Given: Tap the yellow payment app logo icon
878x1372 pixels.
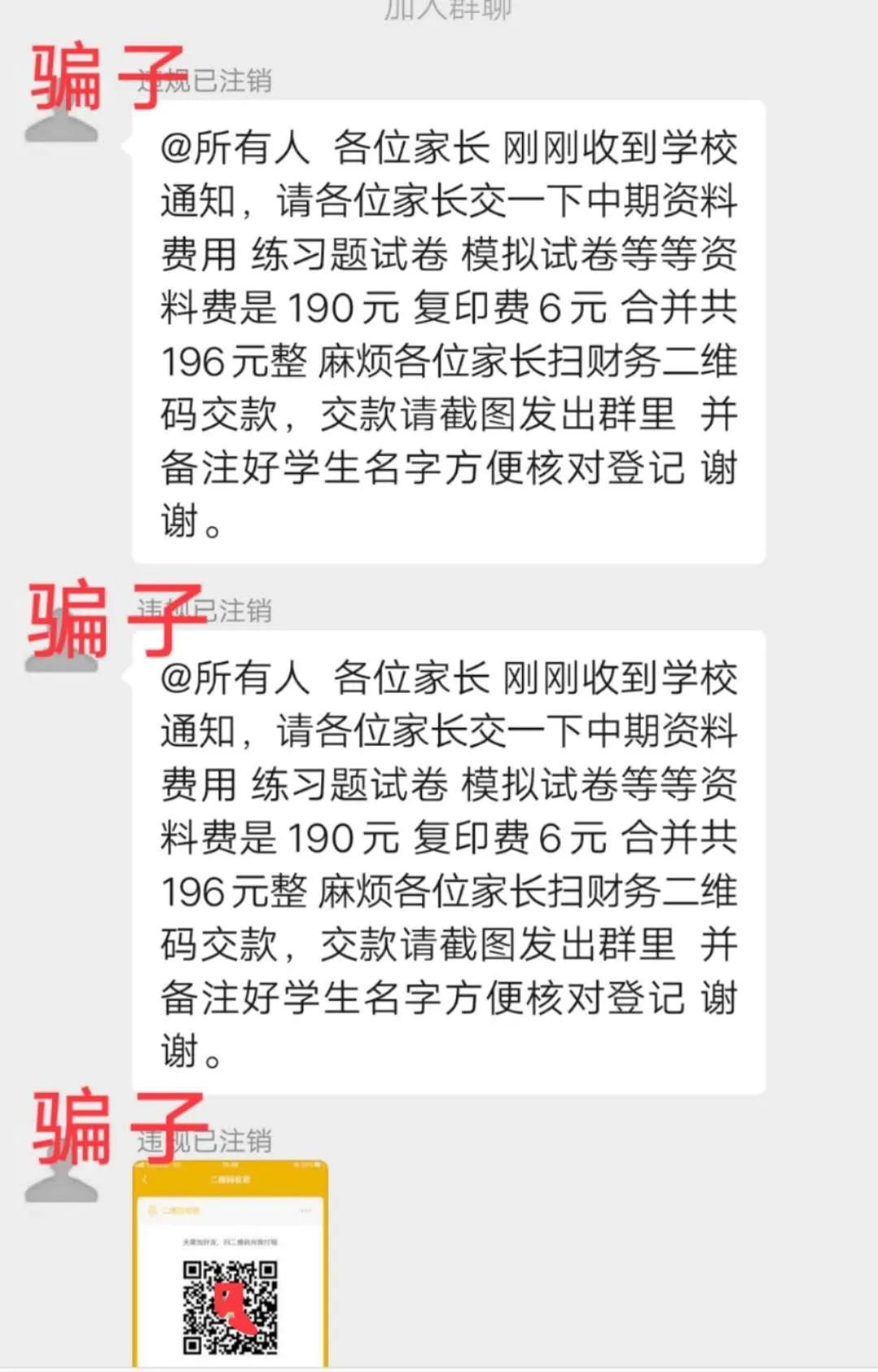Looking at the screenshot, I should pos(152,1210).
